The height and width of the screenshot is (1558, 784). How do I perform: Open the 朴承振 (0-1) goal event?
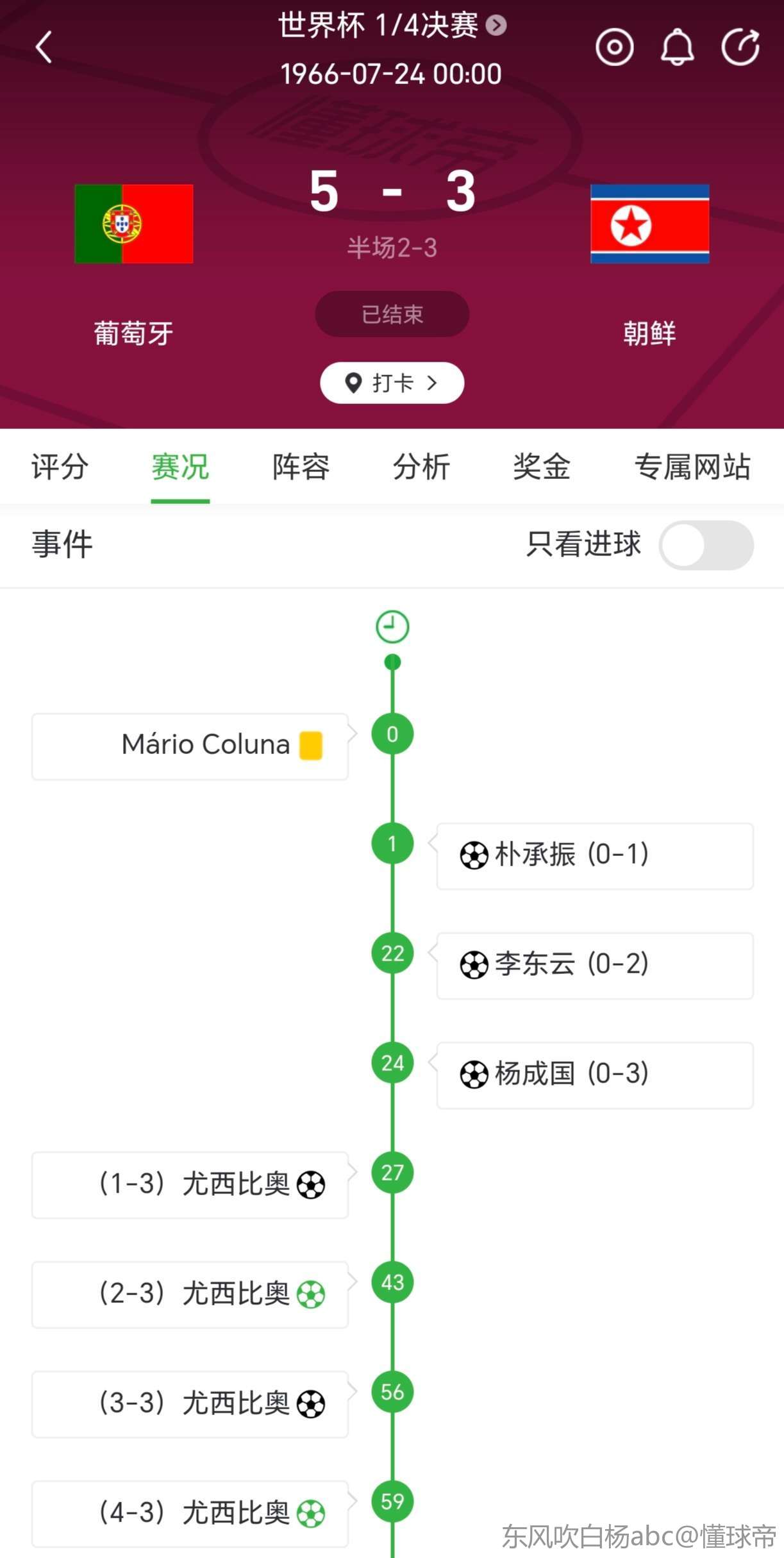pos(595,856)
